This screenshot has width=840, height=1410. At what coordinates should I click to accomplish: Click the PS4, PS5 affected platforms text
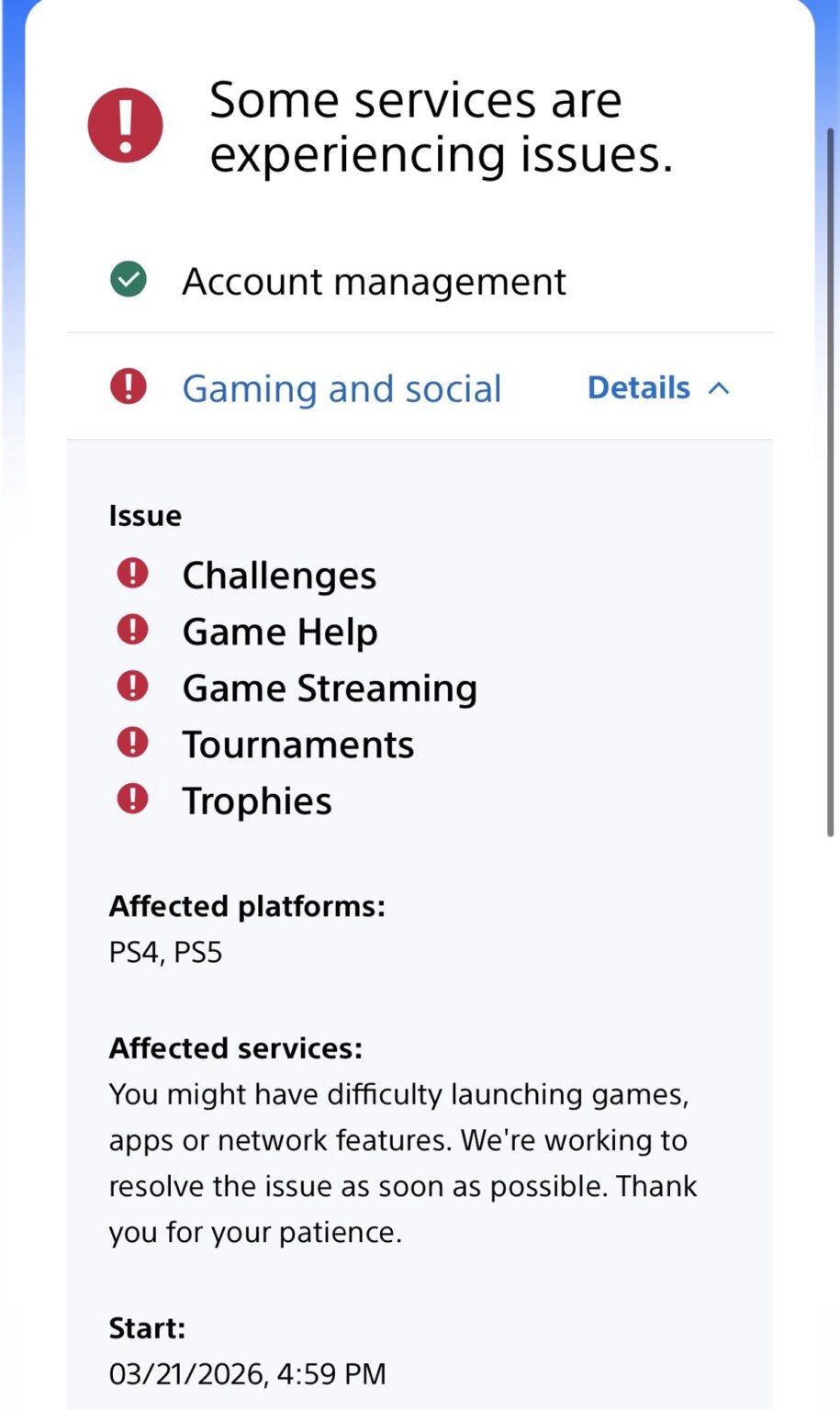(165, 952)
